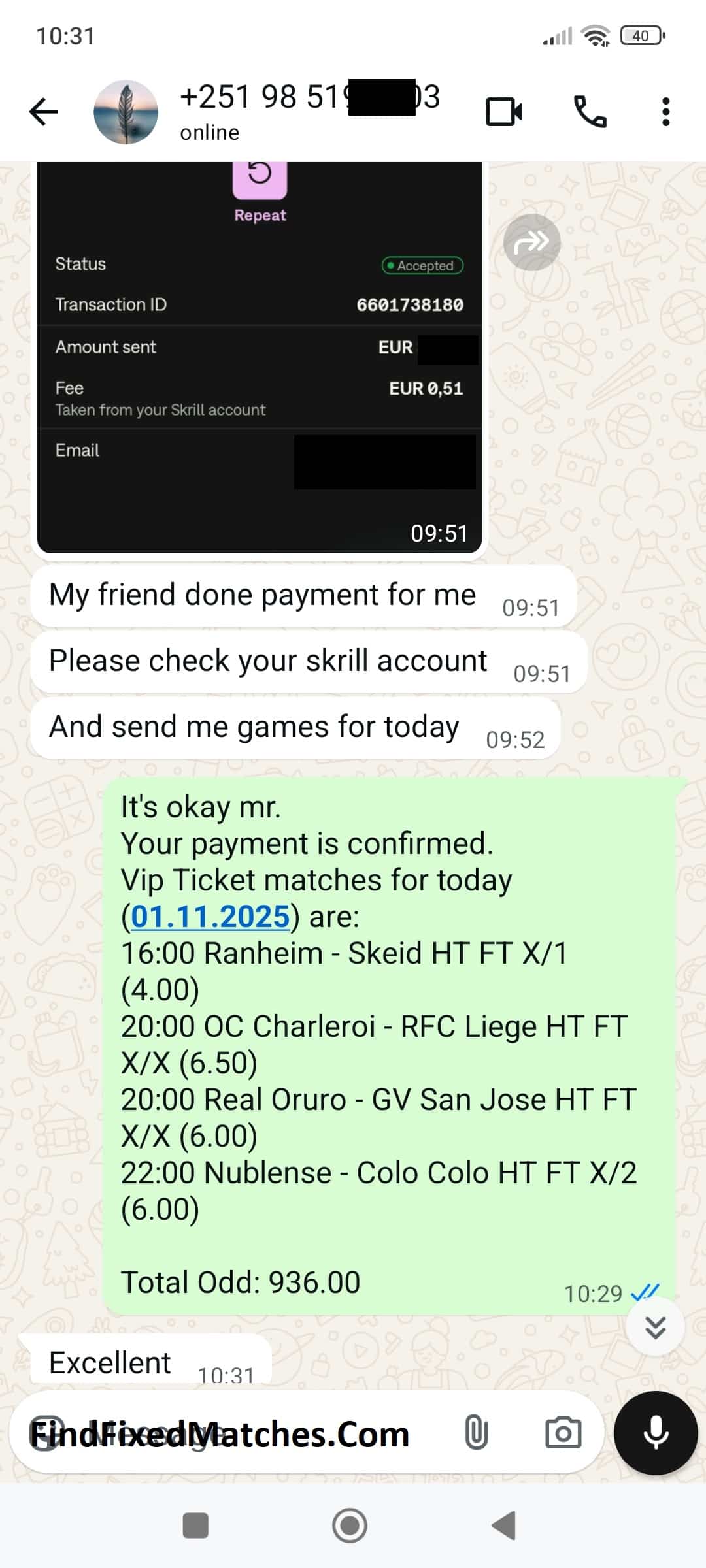
Task: Open the chat overflow menu
Action: click(665, 112)
